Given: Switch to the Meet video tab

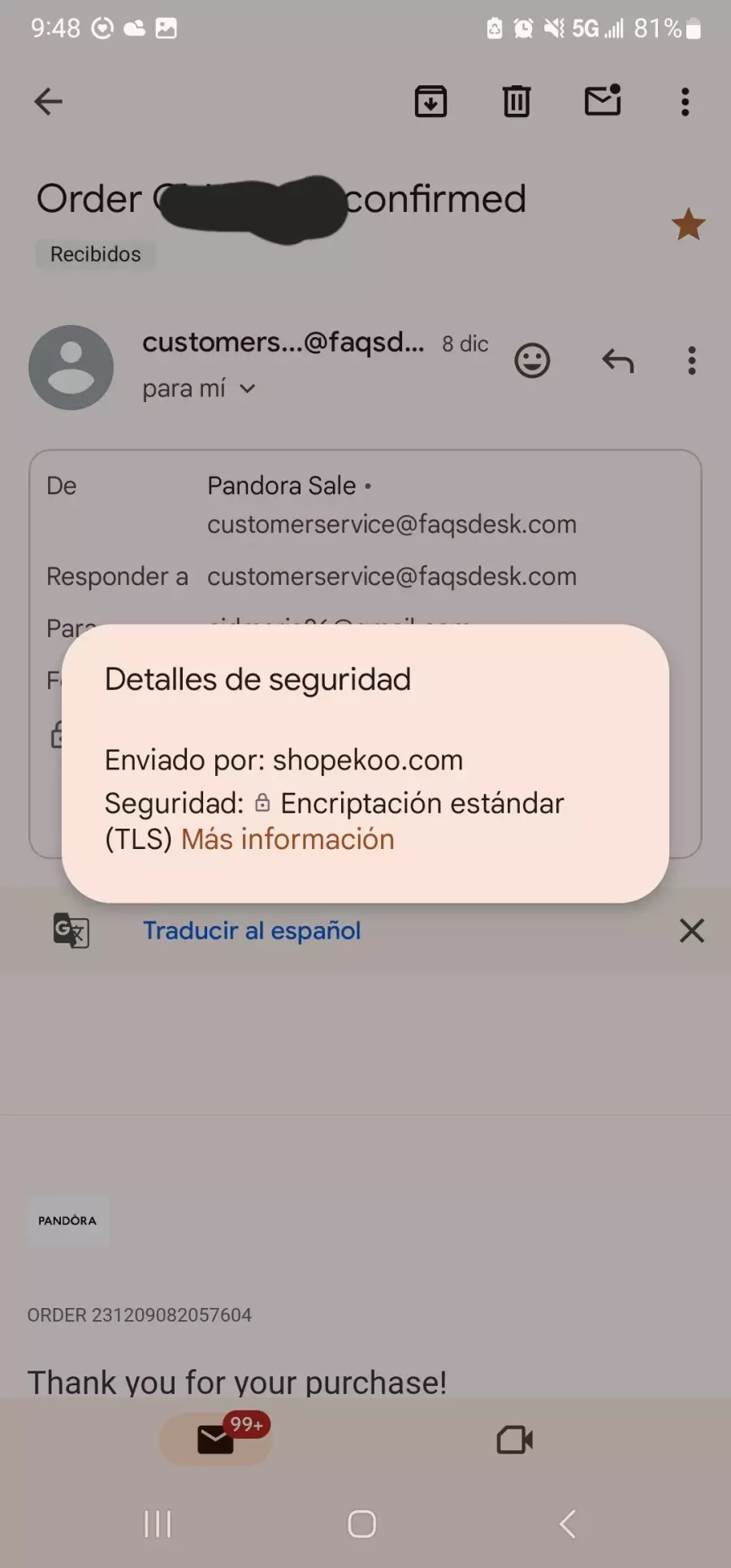Looking at the screenshot, I should (x=515, y=1440).
